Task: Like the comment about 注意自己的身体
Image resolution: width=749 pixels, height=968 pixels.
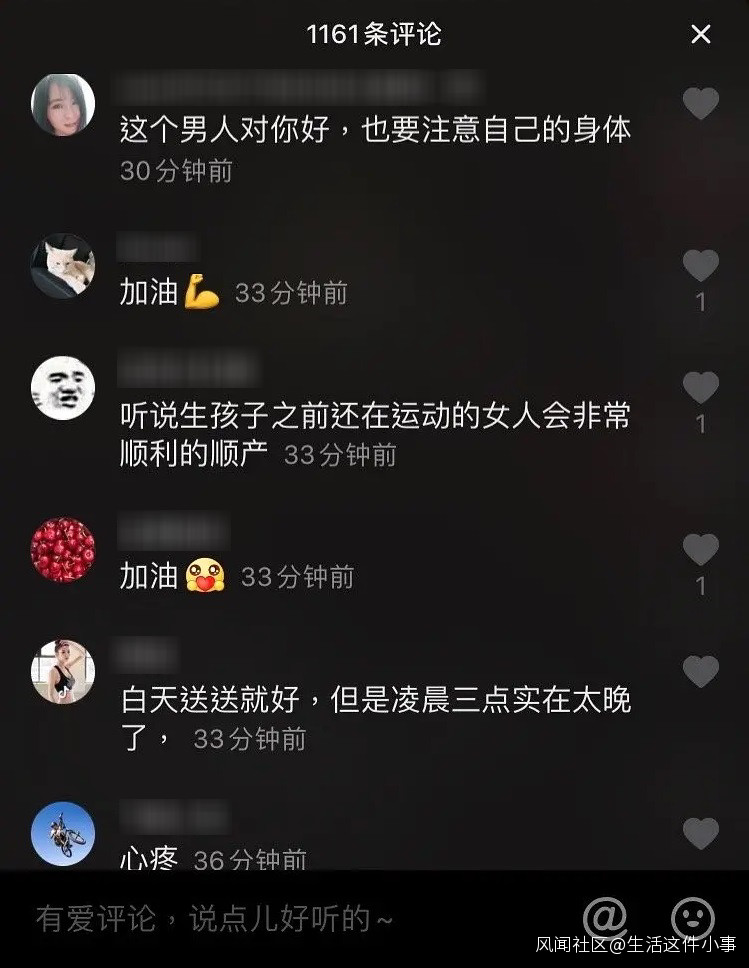Action: (x=700, y=103)
